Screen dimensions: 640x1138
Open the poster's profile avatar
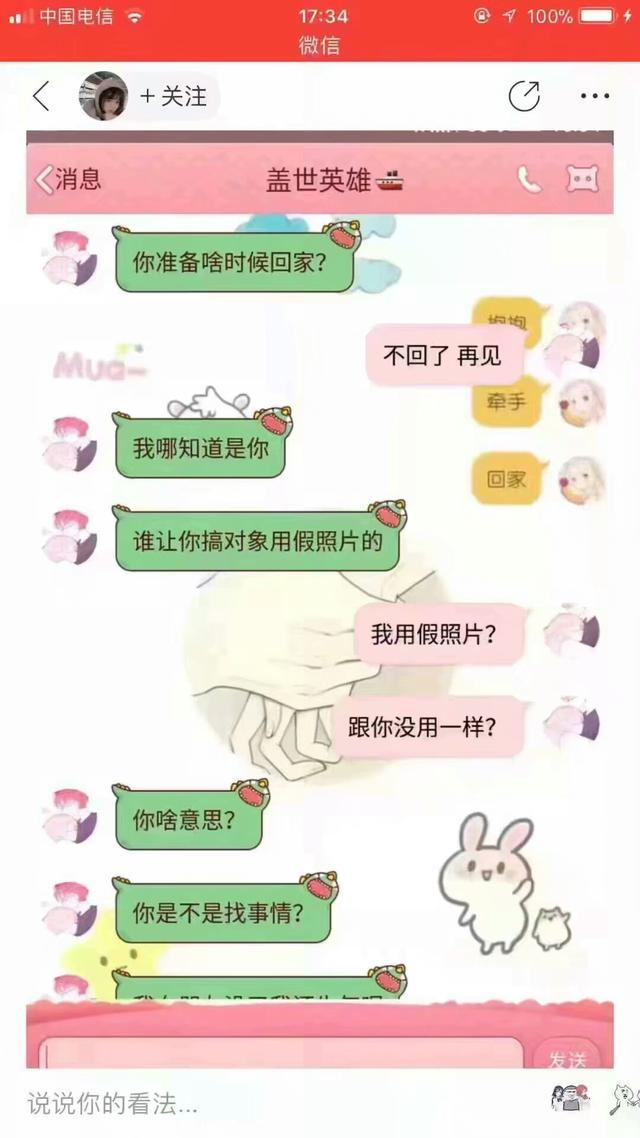pos(103,97)
